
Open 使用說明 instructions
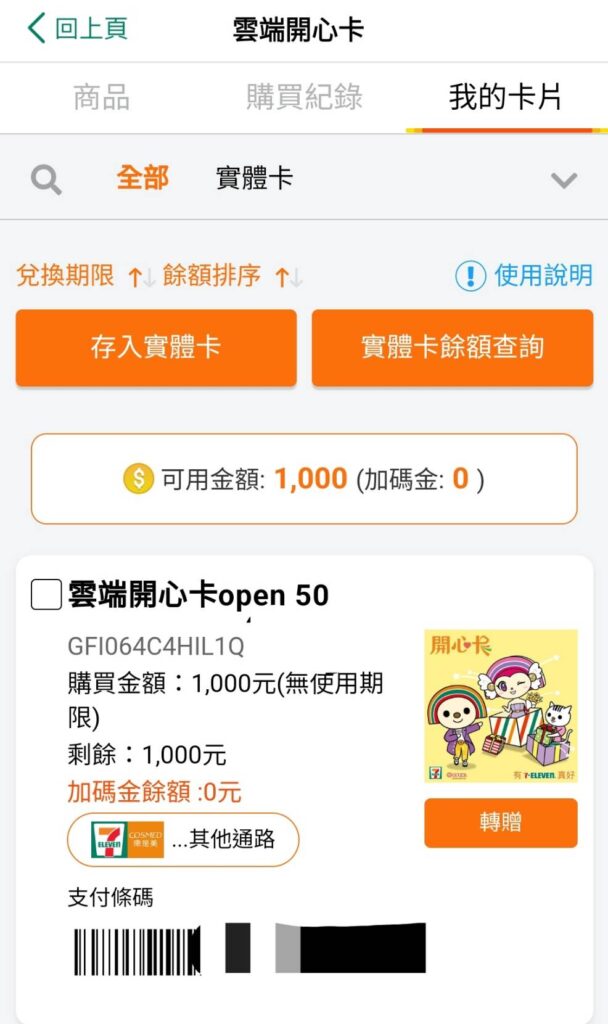click(x=524, y=276)
